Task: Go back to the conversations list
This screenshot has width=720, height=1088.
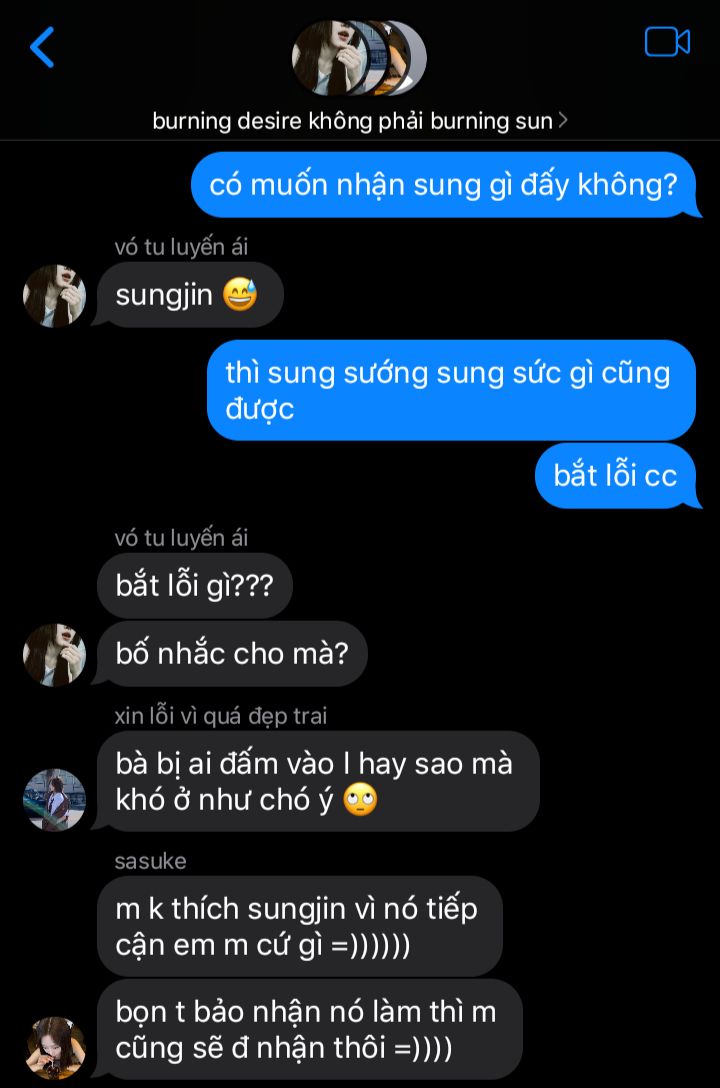Action: click(x=42, y=47)
